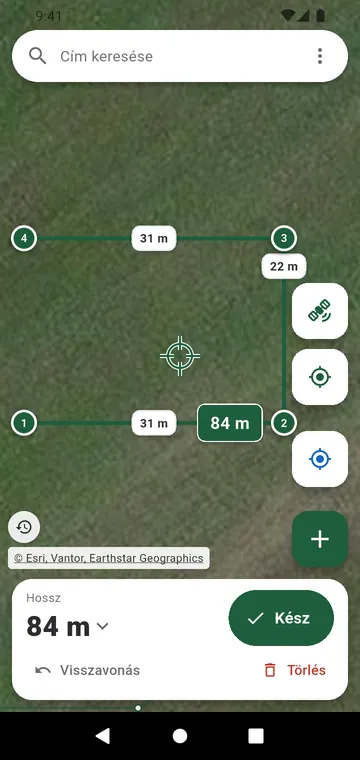Viewport: 360px width, 760px height.
Task: Add a point with the plus button
Action: [x=320, y=539]
